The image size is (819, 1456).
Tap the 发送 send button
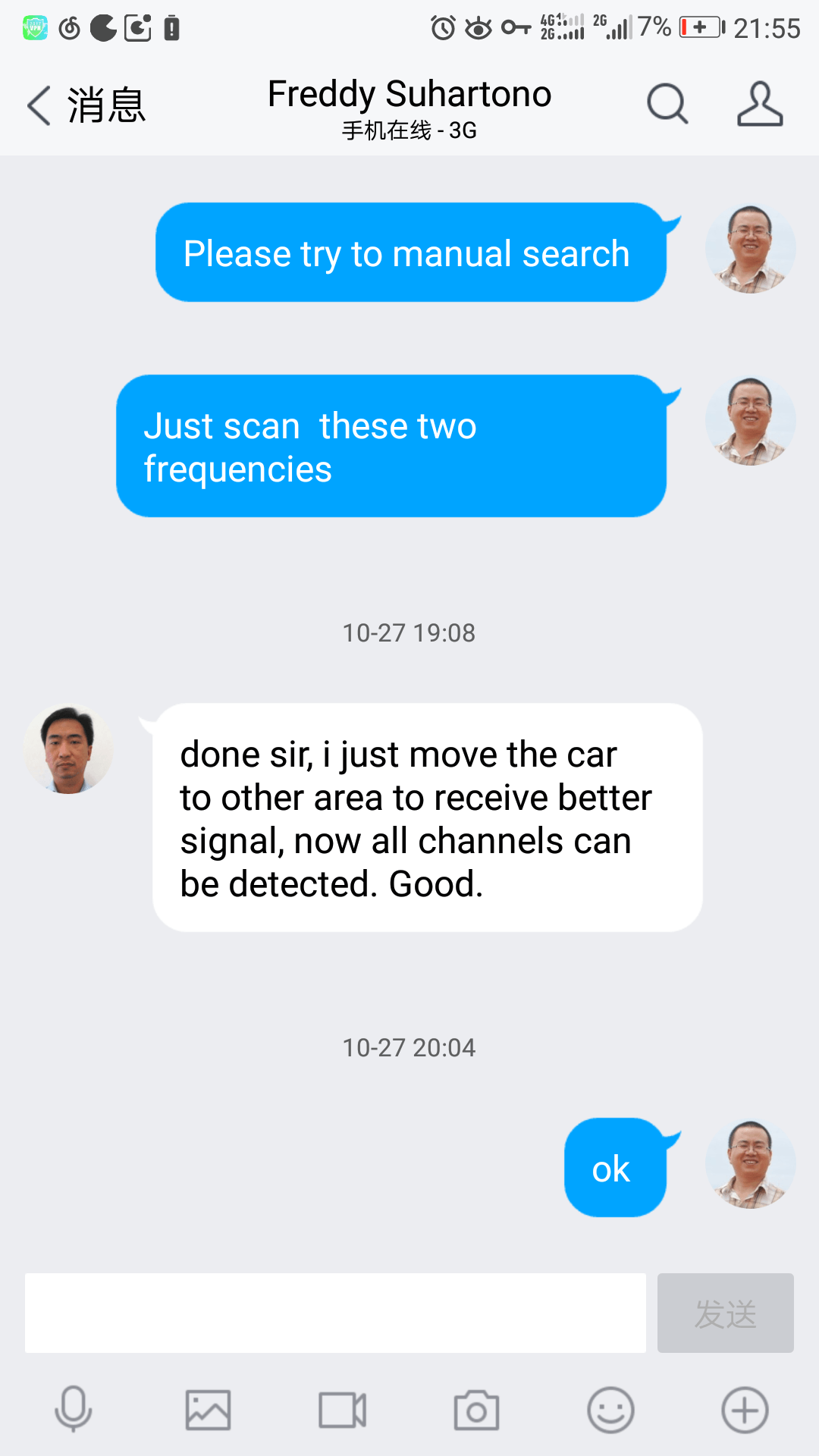point(725,1313)
